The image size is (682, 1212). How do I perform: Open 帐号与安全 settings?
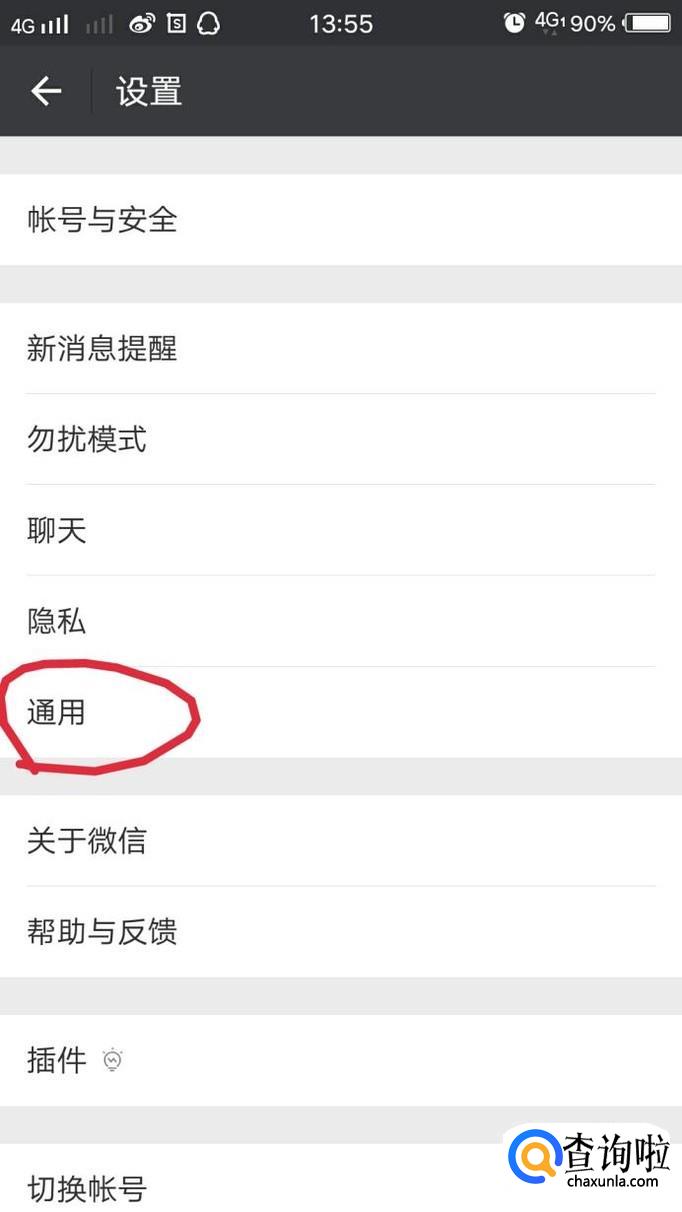[341, 220]
